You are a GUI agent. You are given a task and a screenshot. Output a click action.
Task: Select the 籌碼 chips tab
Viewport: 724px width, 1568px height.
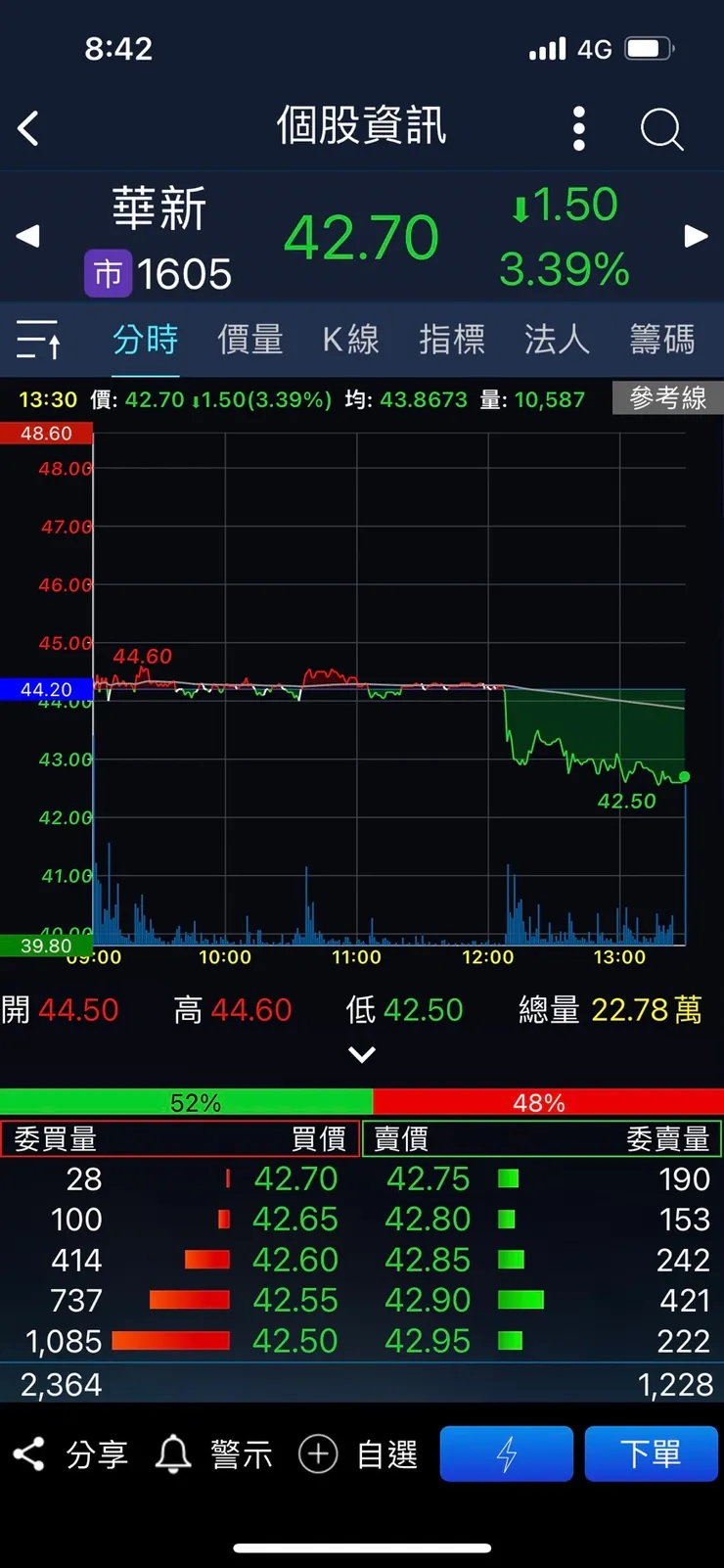660,340
